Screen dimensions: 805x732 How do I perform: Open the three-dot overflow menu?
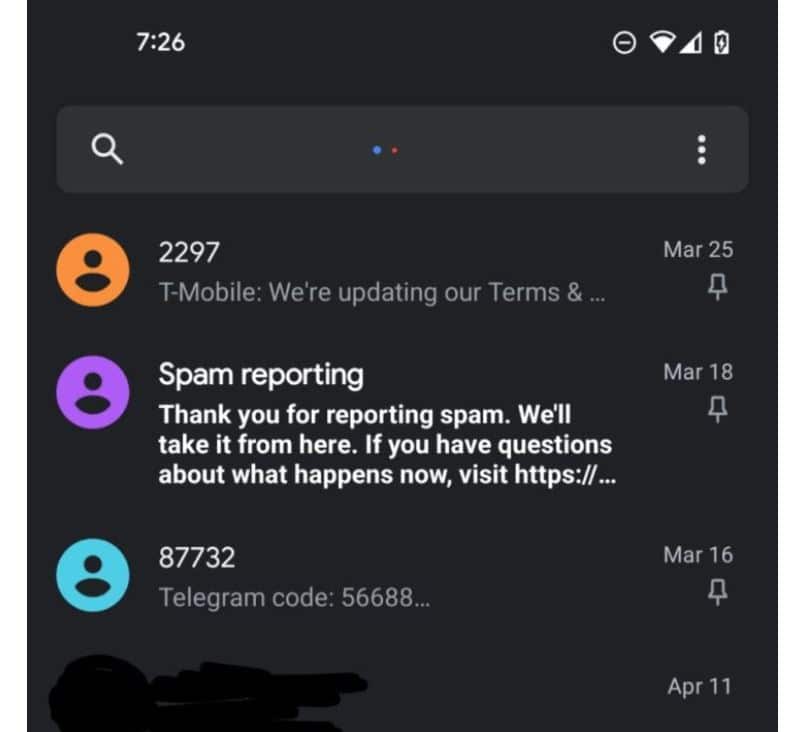pyautogui.click(x=701, y=150)
